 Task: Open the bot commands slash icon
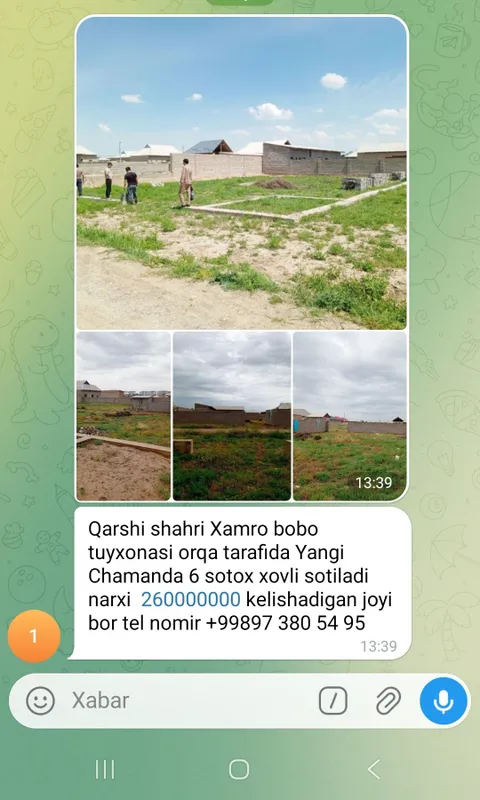pyautogui.click(x=333, y=701)
